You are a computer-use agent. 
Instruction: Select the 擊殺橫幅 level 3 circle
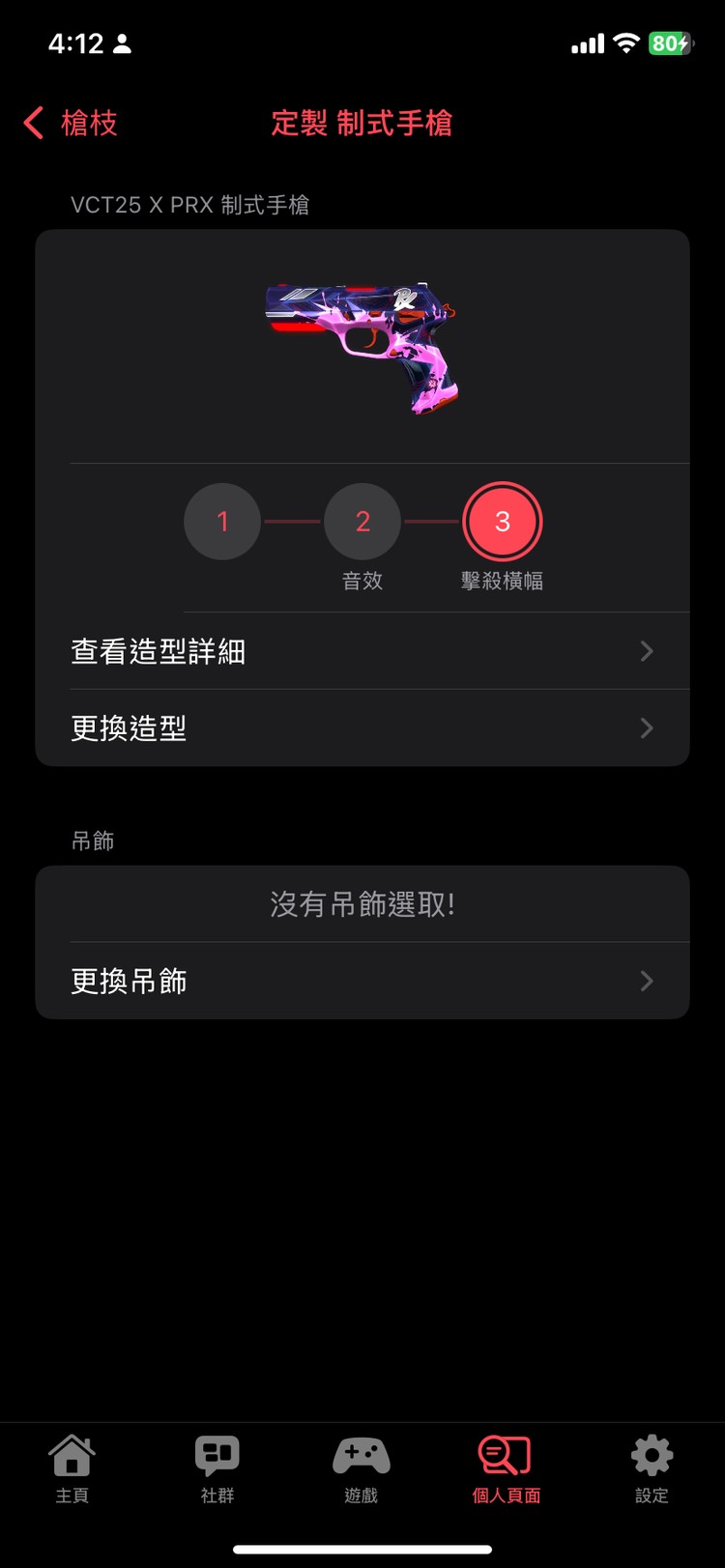502,521
